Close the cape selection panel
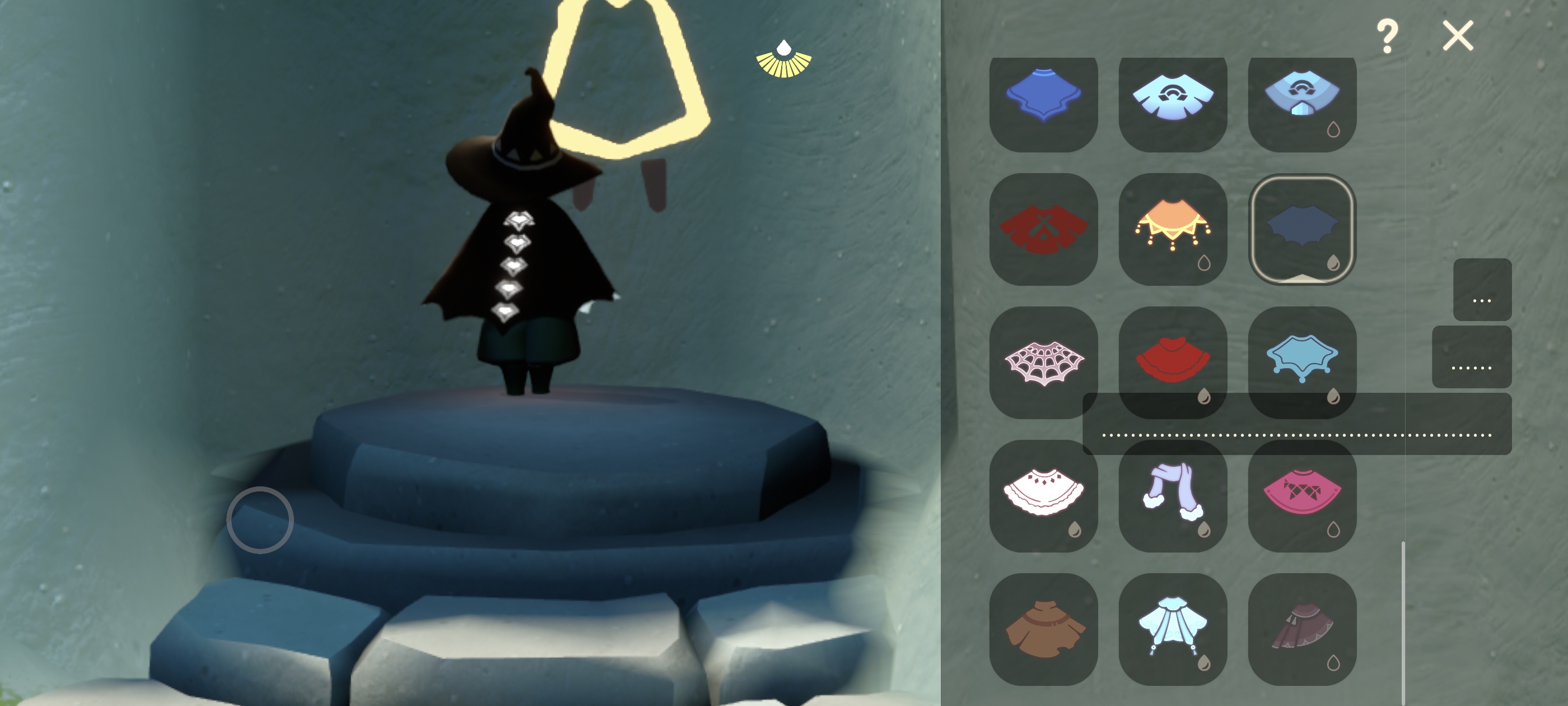 [1458, 36]
